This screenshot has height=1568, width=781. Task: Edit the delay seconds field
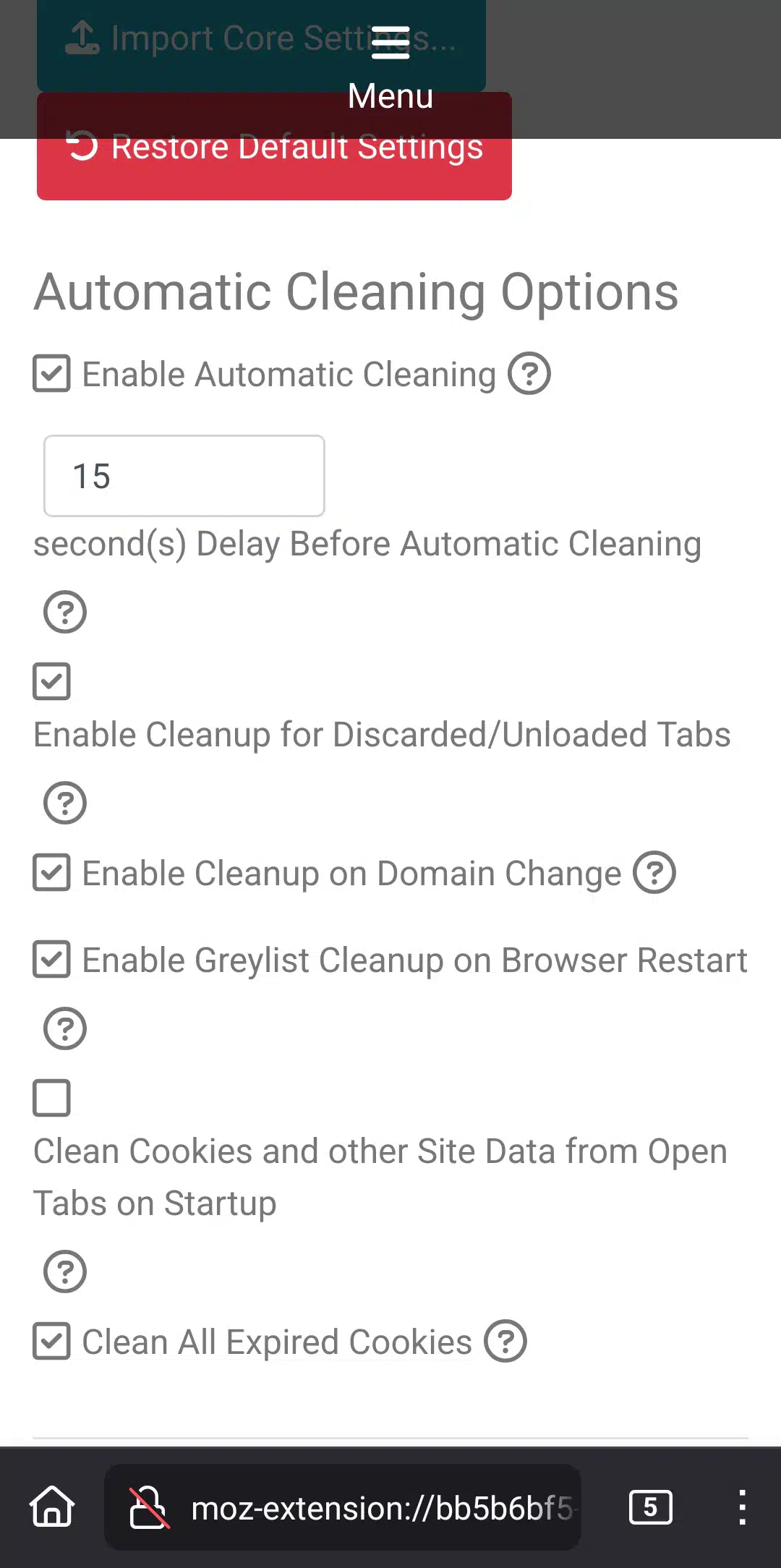(x=184, y=476)
